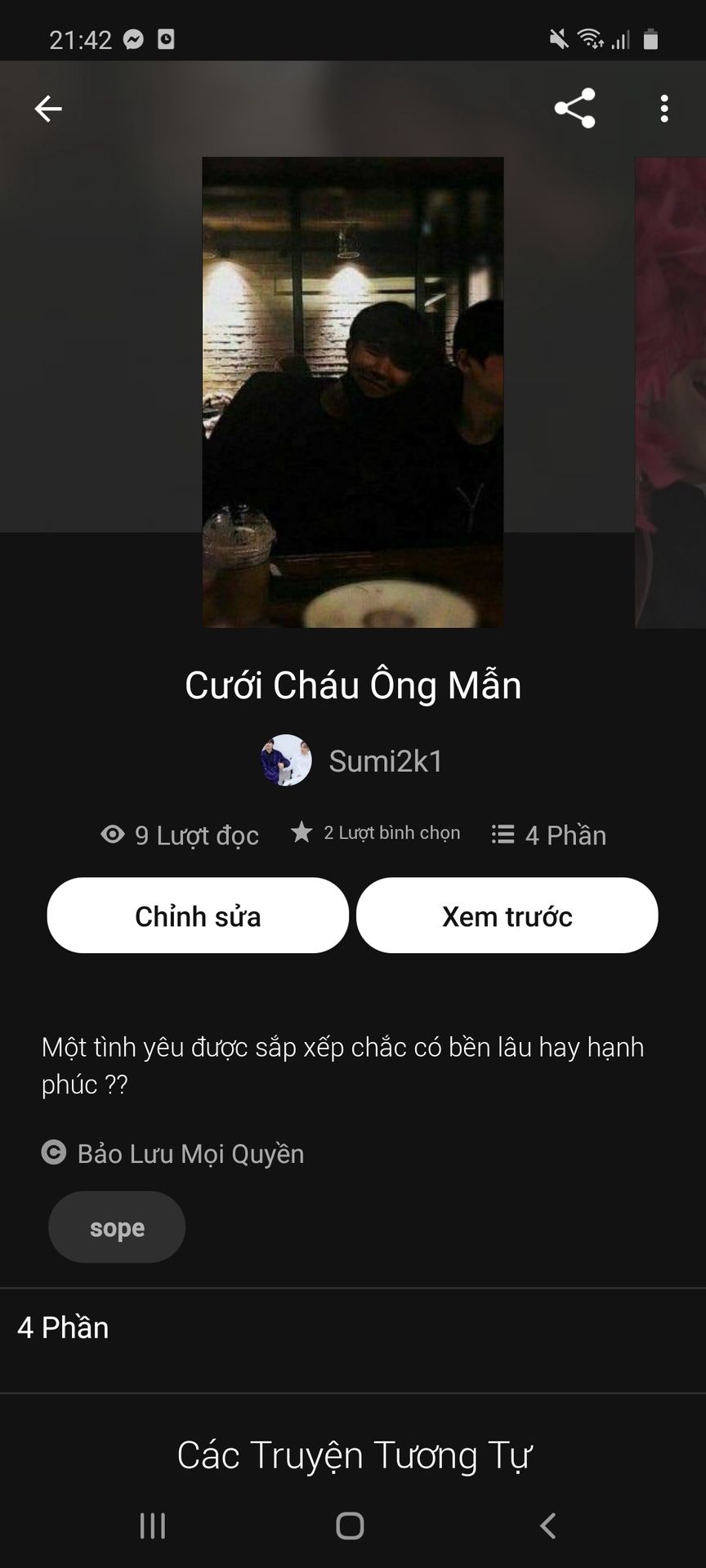Go back using the arrow at top
The image size is (706, 1568).
(48, 109)
